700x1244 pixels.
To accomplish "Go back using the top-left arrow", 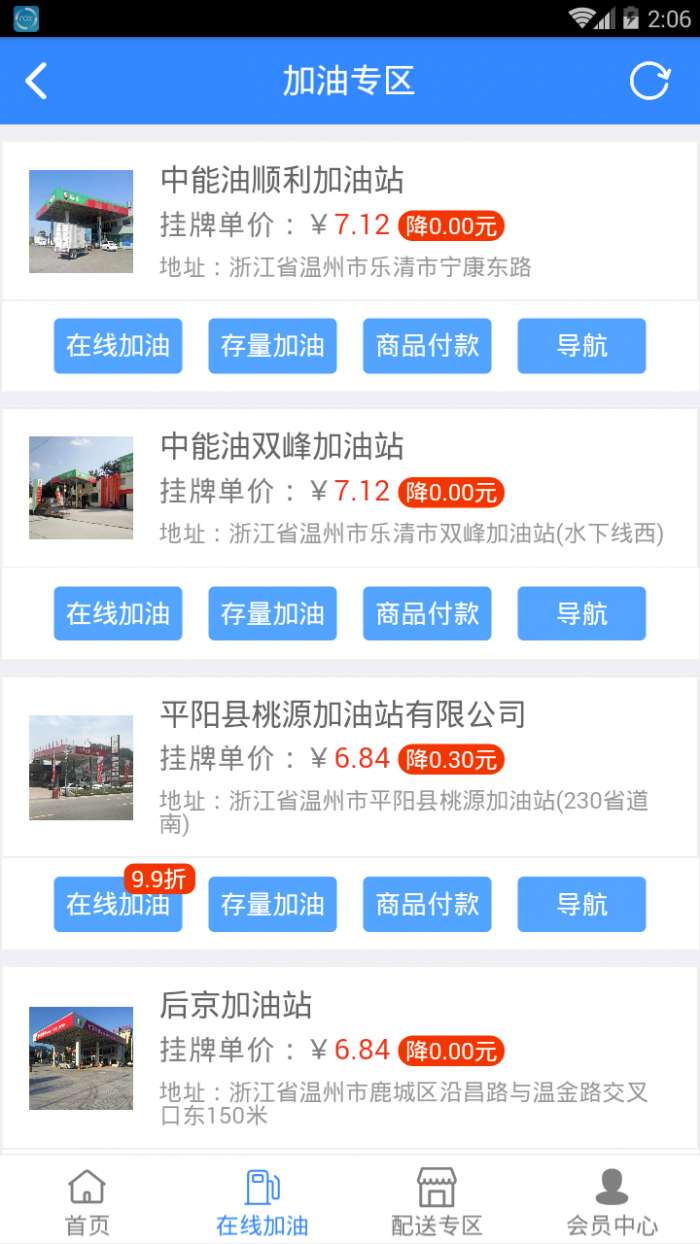I will point(37,81).
